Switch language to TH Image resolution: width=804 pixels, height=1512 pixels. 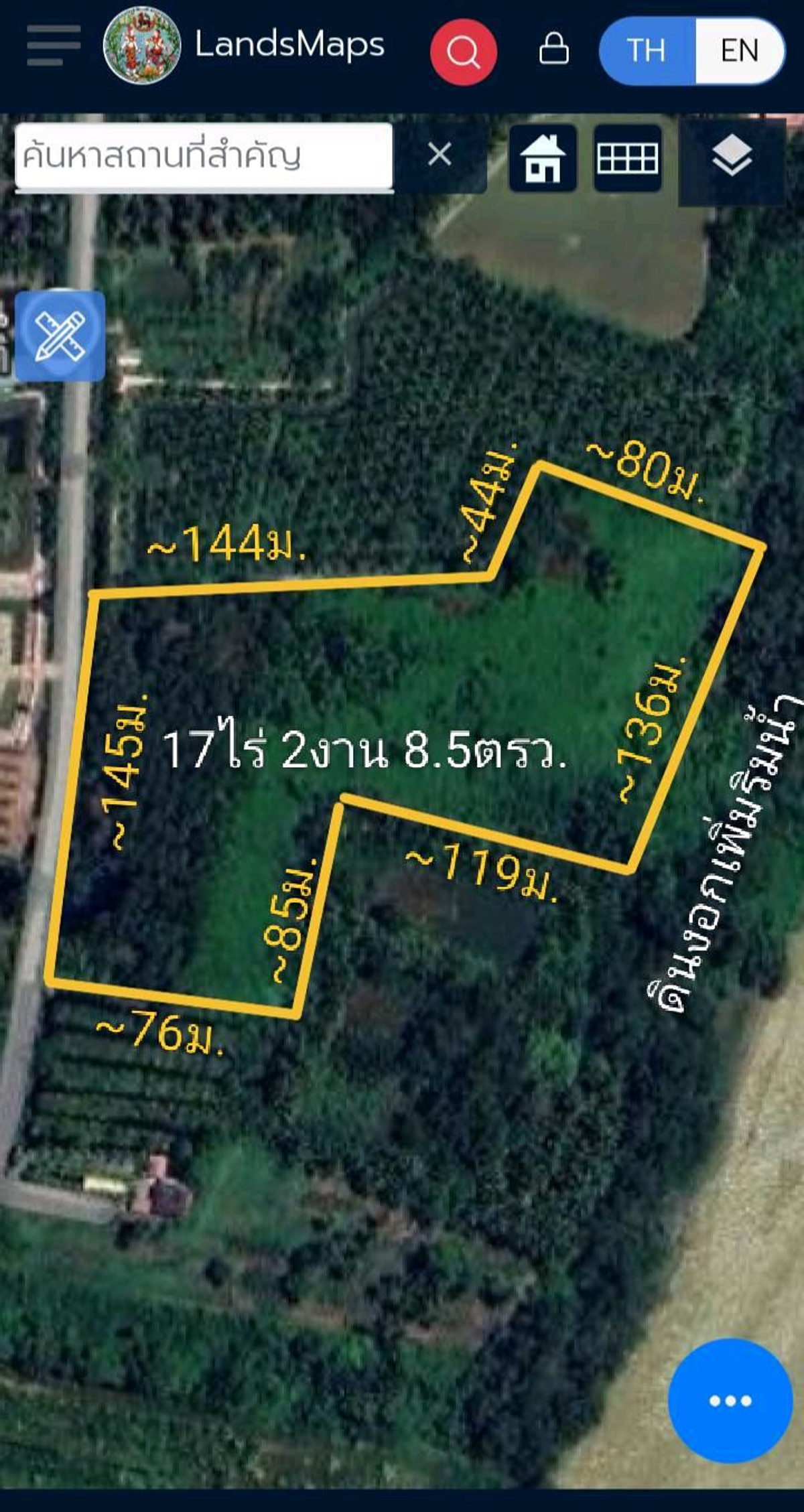(x=647, y=51)
